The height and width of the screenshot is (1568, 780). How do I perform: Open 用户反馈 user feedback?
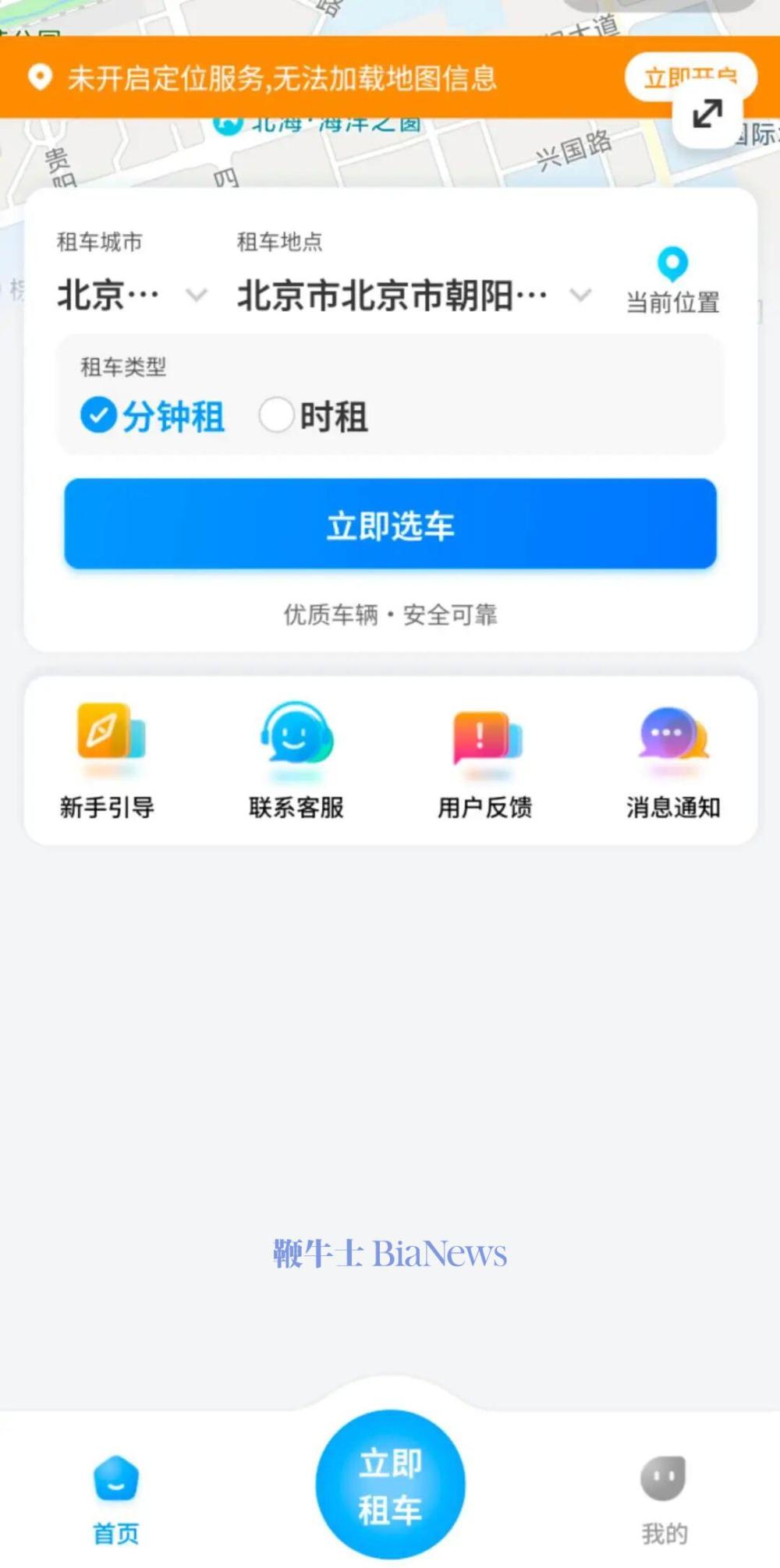pyautogui.click(x=484, y=760)
